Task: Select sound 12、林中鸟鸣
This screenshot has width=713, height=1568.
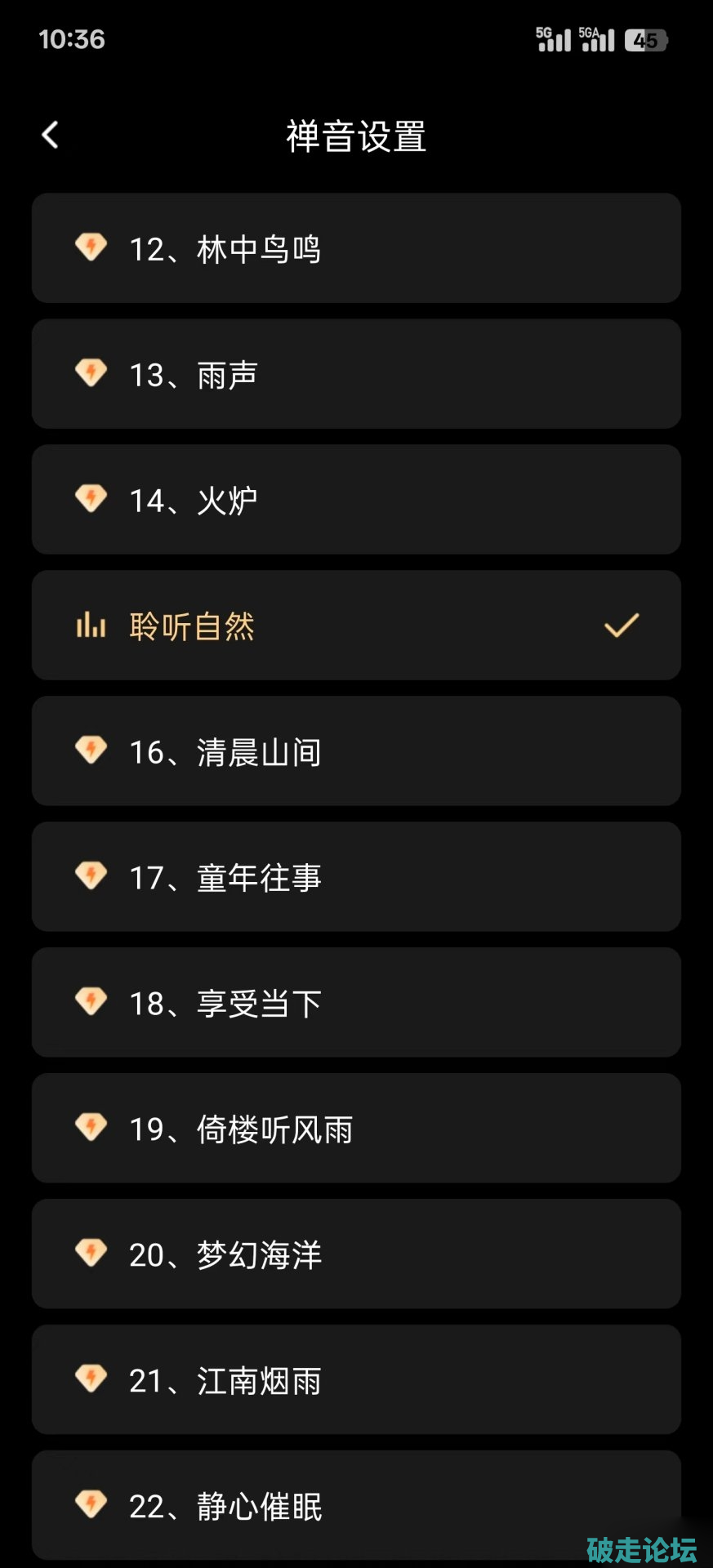Action: pyautogui.click(x=356, y=248)
